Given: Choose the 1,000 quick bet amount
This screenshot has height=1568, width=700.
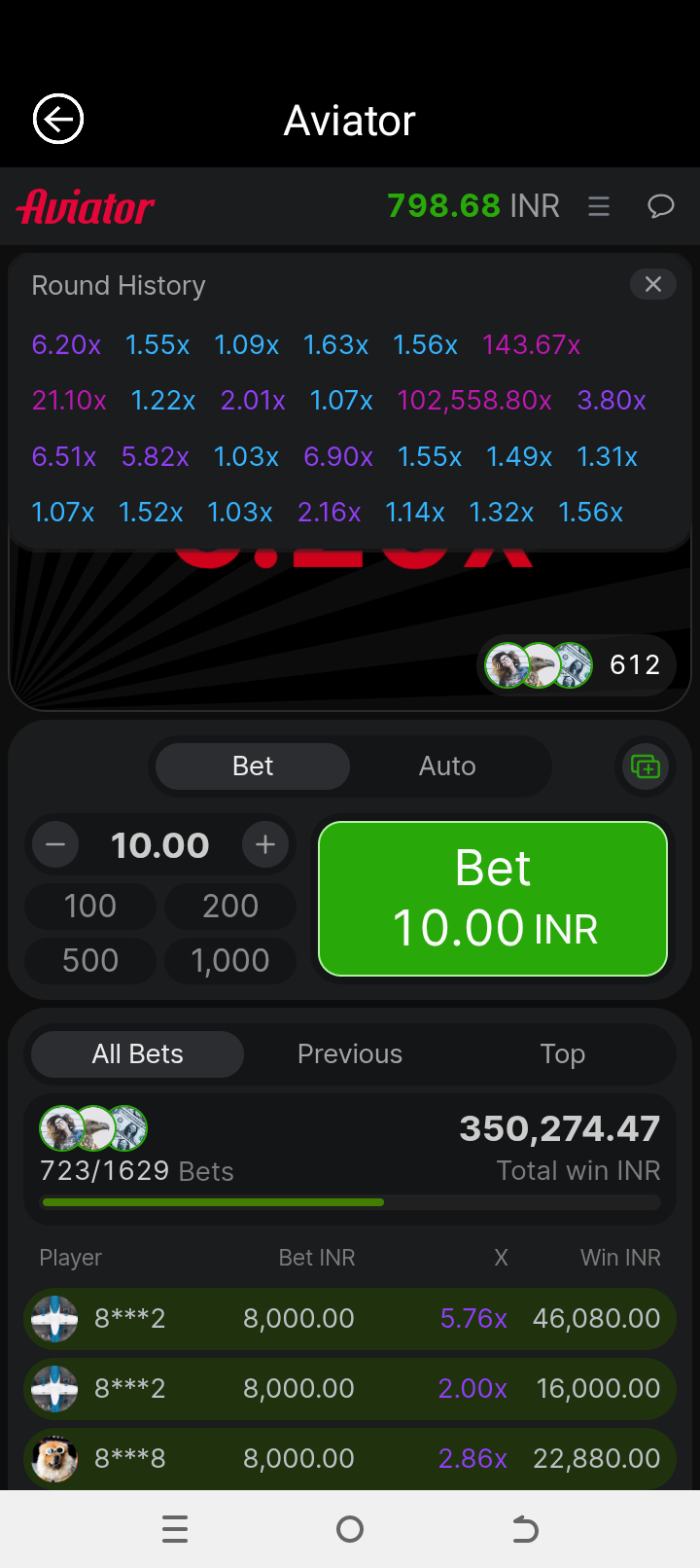Looking at the screenshot, I should pyautogui.click(x=230, y=961).
